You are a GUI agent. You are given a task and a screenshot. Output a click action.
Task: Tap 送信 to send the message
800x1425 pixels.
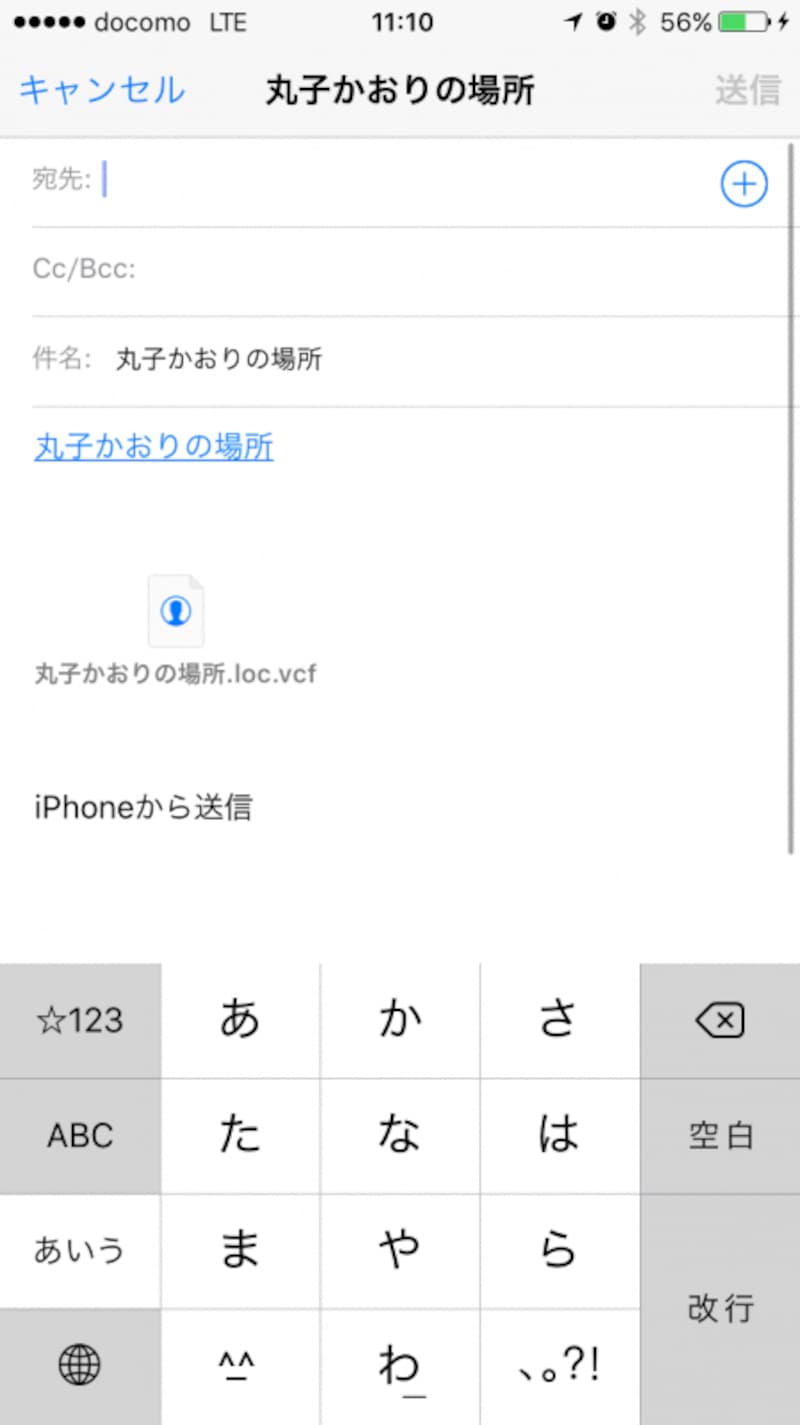(746, 90)
